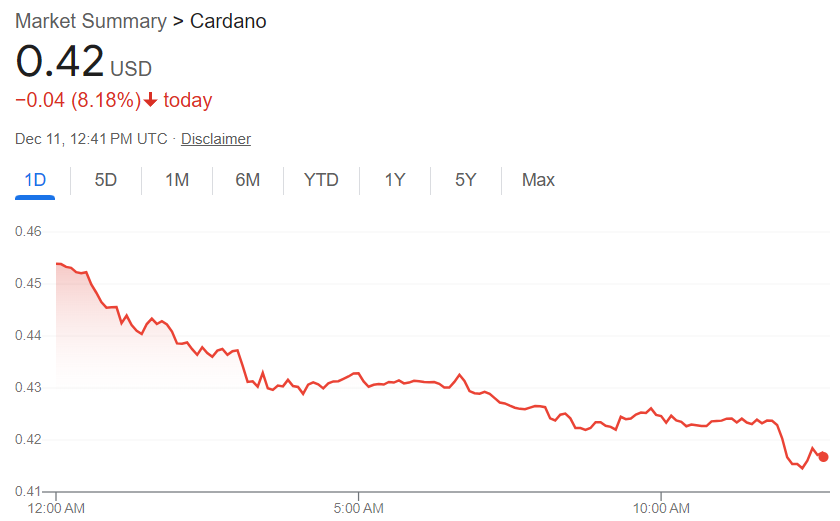
Task: Switch to the 5D chart range
Action: 106,181
